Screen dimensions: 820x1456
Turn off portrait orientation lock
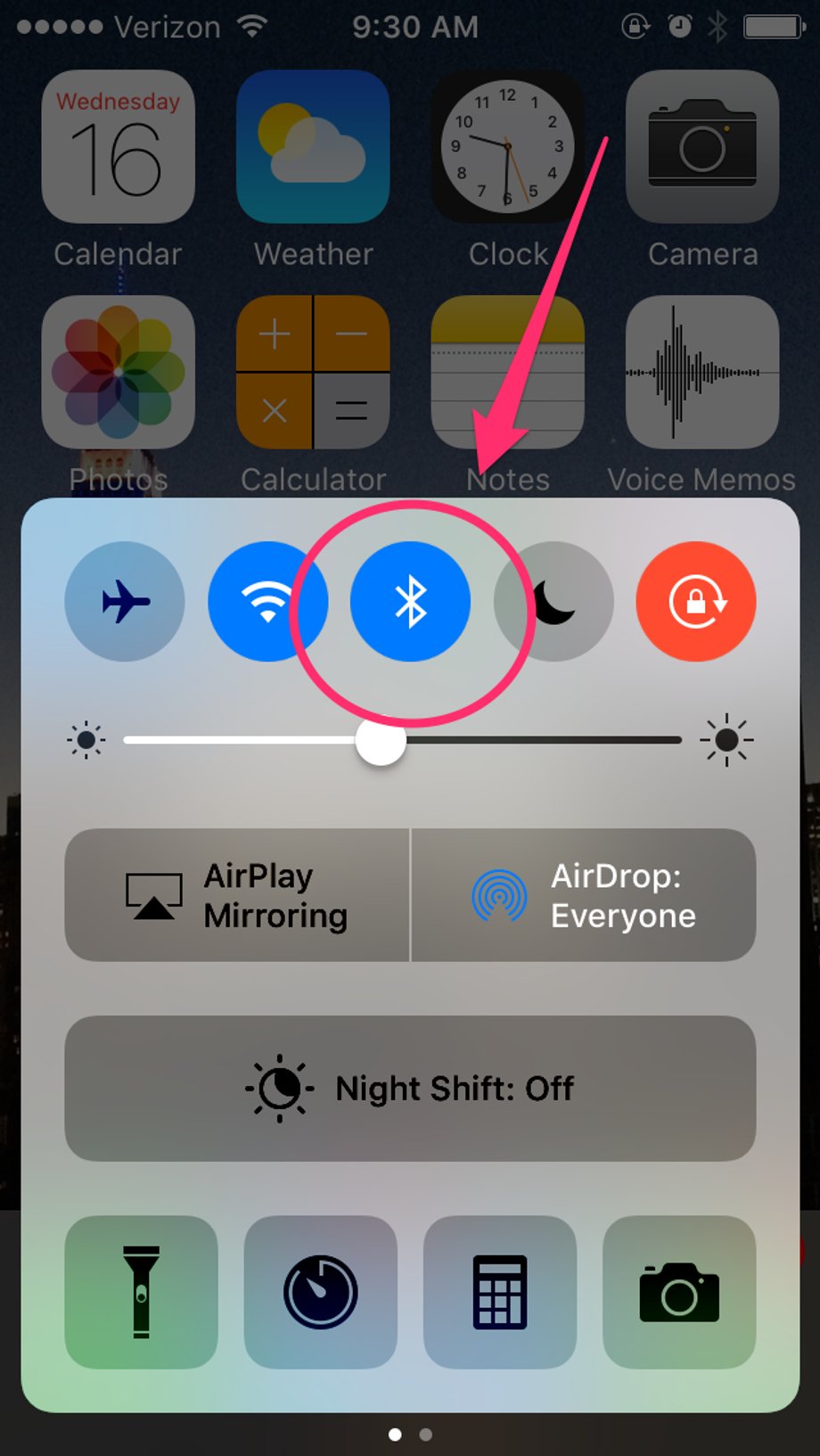(x=696, y=602)
